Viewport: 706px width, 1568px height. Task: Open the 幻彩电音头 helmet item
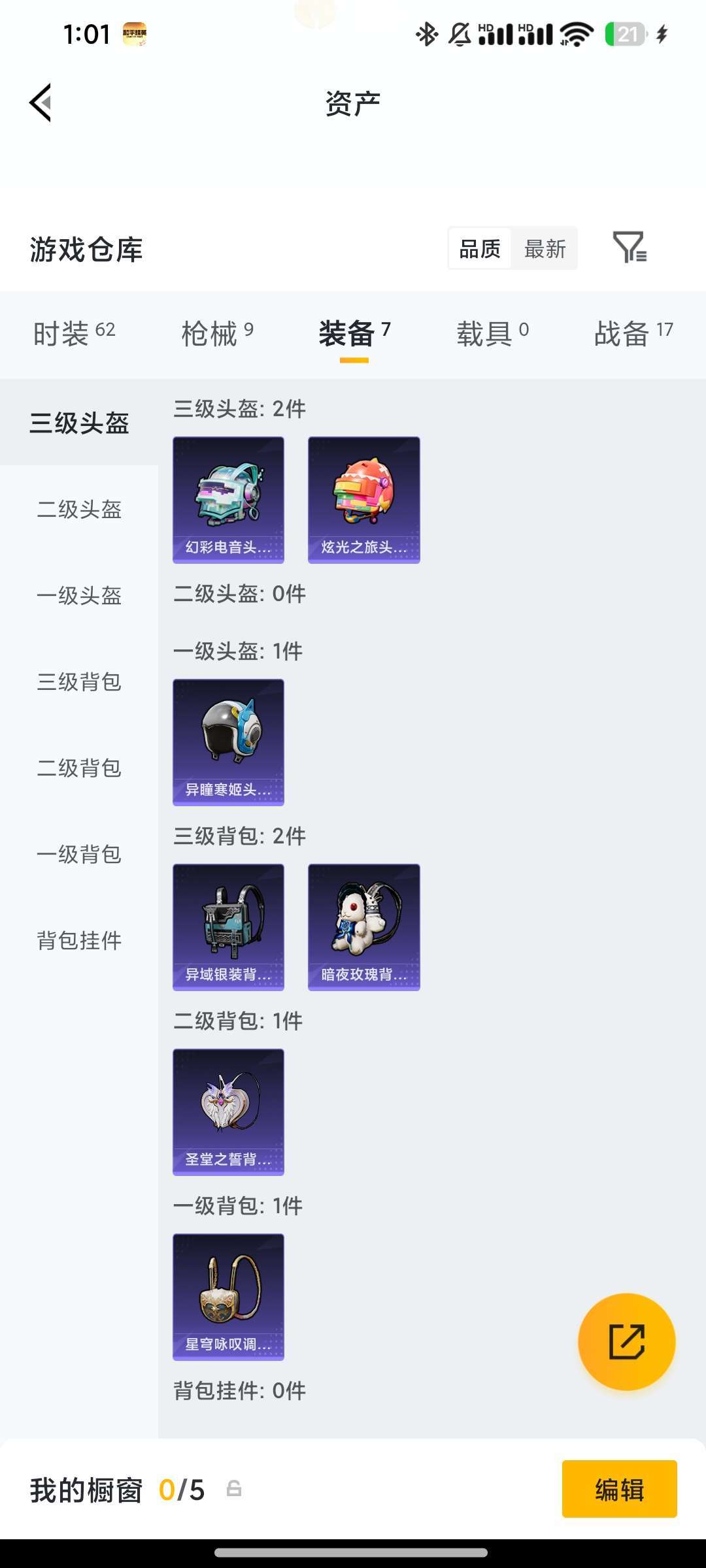click(228, 500)
